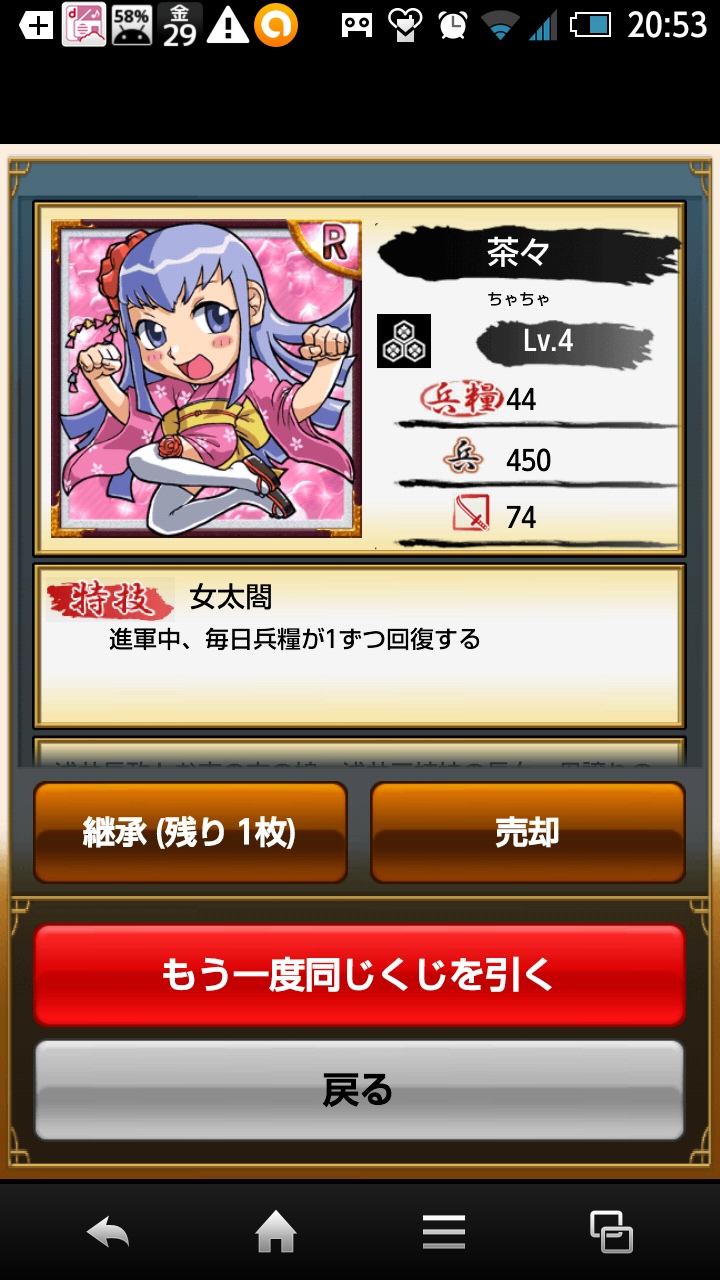720x1280 pixels.
Task: Open the browser tabs/windows icon
Action: point(610,1232)
